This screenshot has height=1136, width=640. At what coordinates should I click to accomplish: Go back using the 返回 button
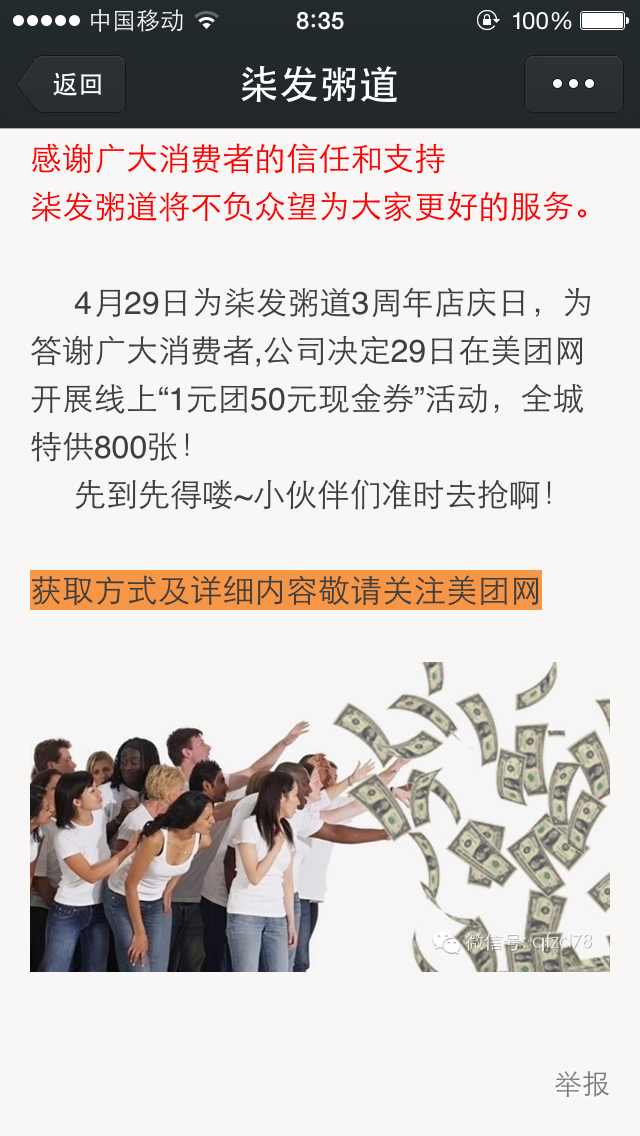click(x=73, y=84)
